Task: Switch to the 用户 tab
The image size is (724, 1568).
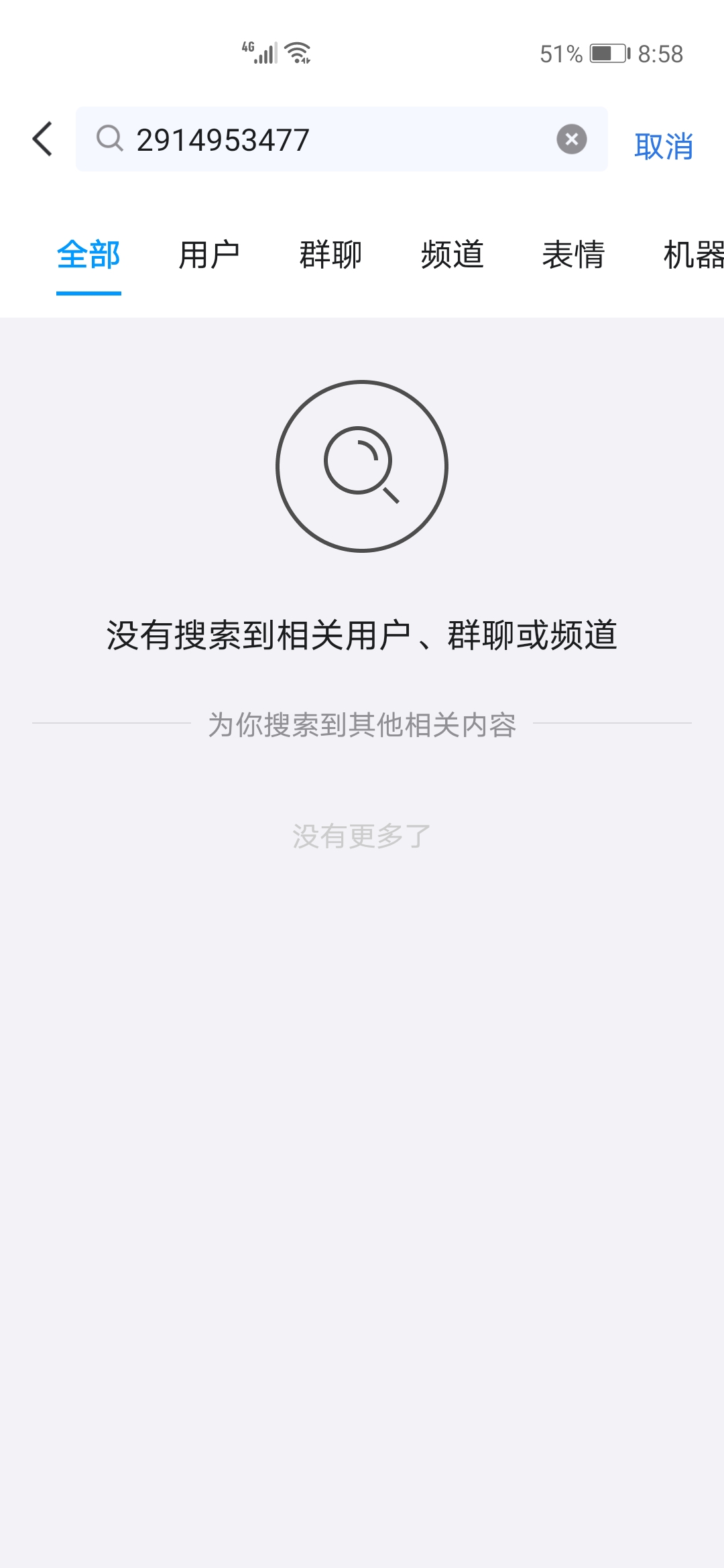Action: (x=209, y=255)
